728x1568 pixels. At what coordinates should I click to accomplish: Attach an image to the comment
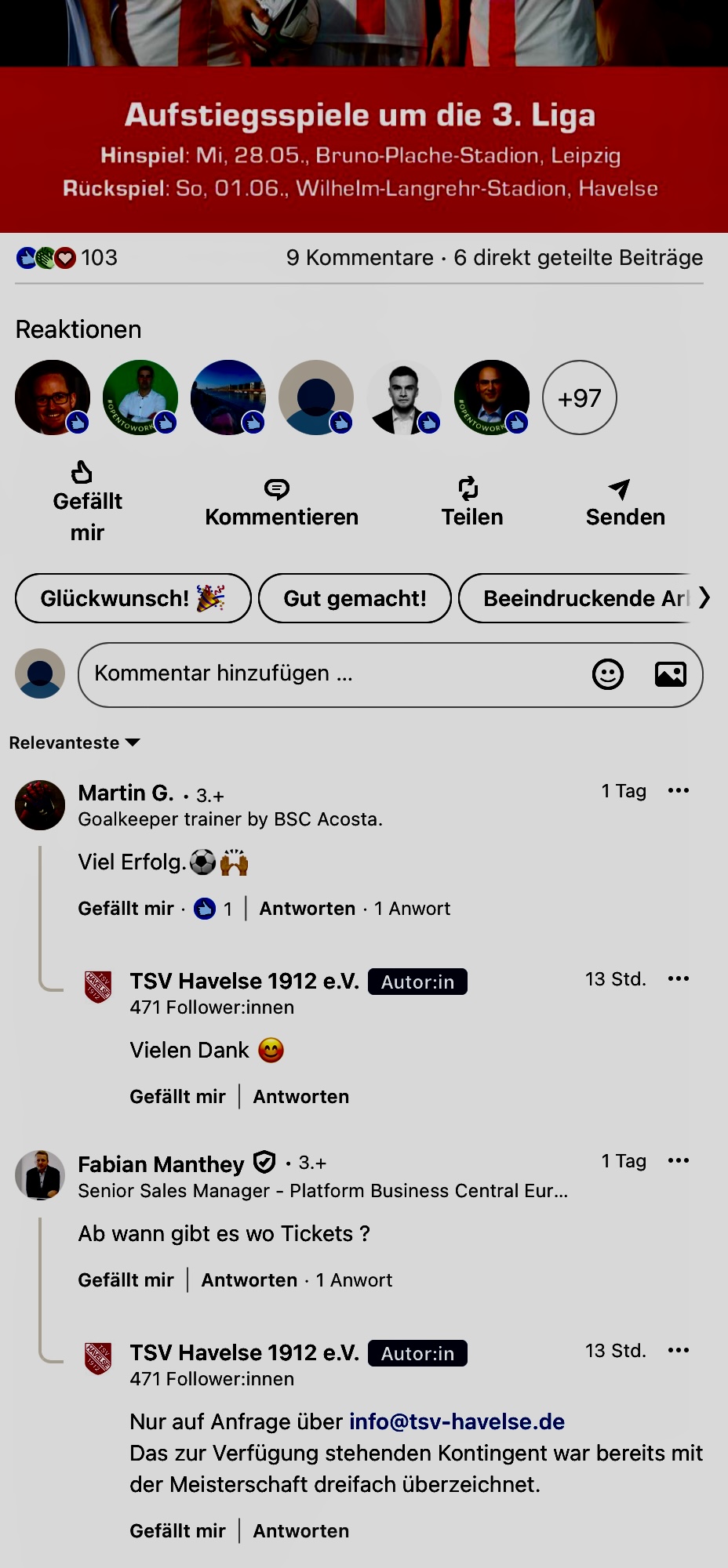pyautogui.click(x=670, y=674)
